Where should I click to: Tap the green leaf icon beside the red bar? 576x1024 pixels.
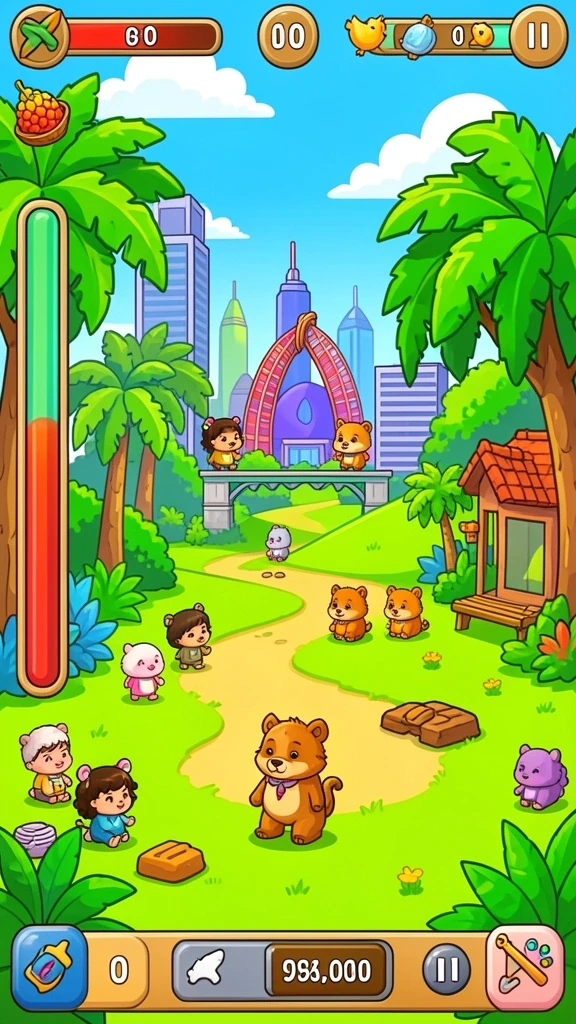point(40,36)
